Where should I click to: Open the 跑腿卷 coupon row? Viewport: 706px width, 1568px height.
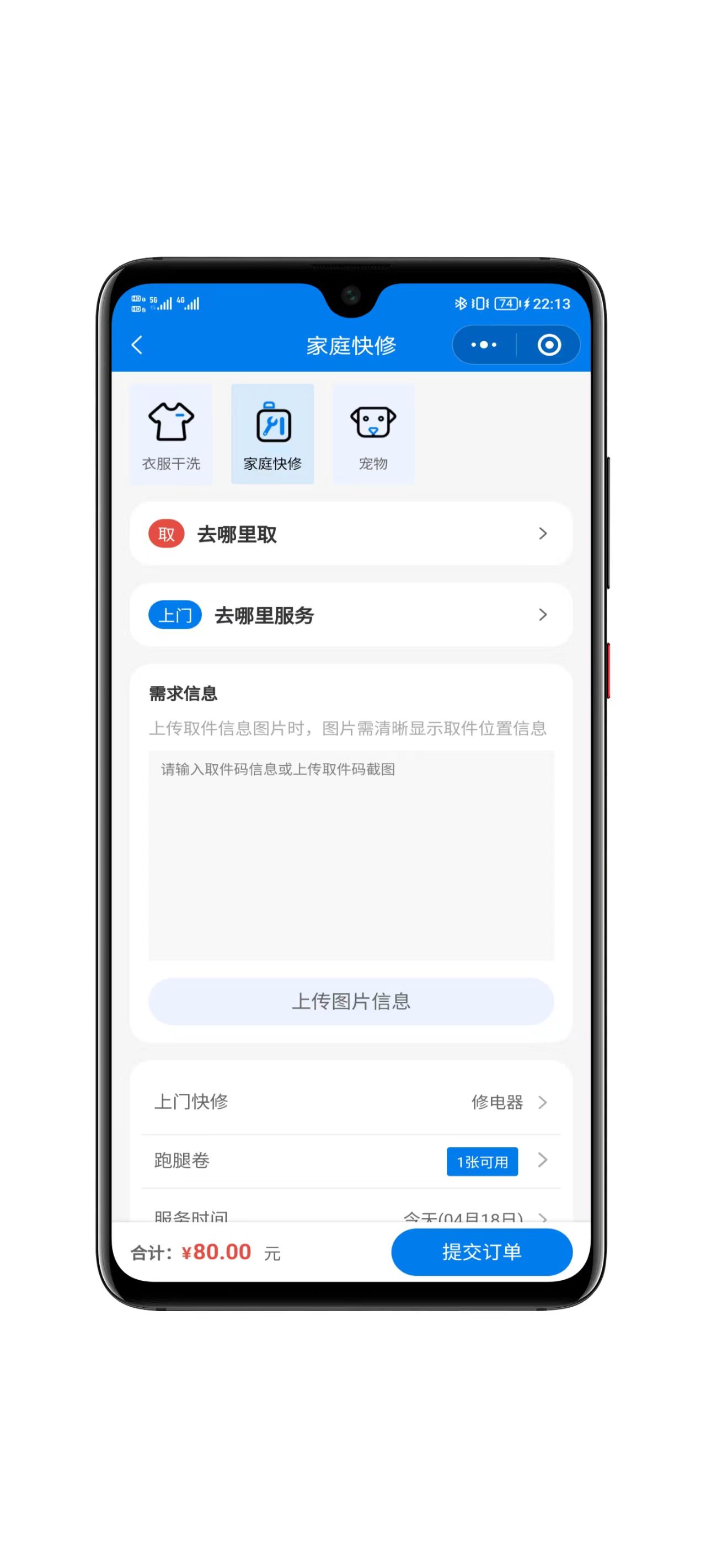click(351, 1161)
